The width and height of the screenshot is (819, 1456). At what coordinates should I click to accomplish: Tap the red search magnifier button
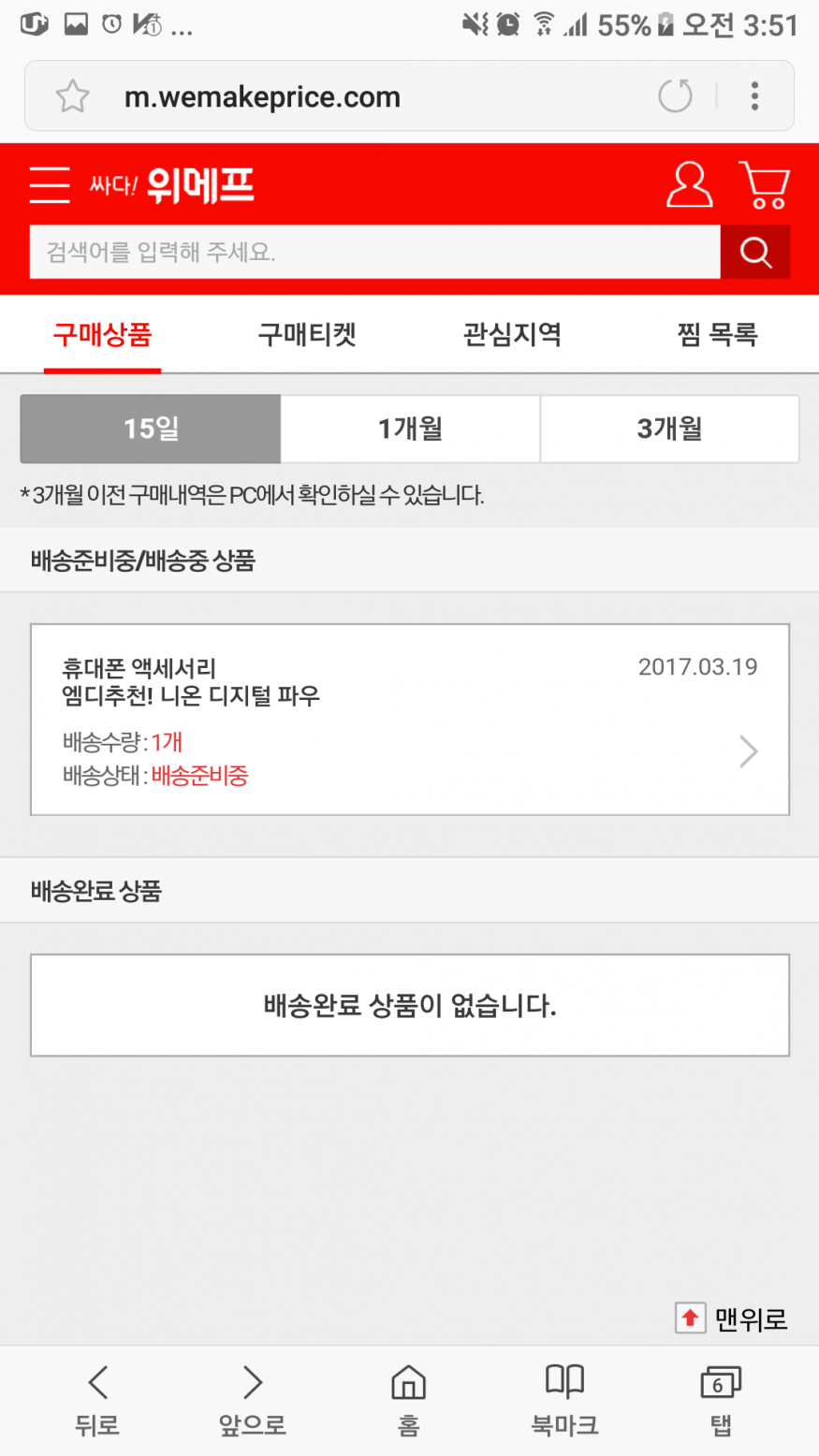(x=755, y=252)
